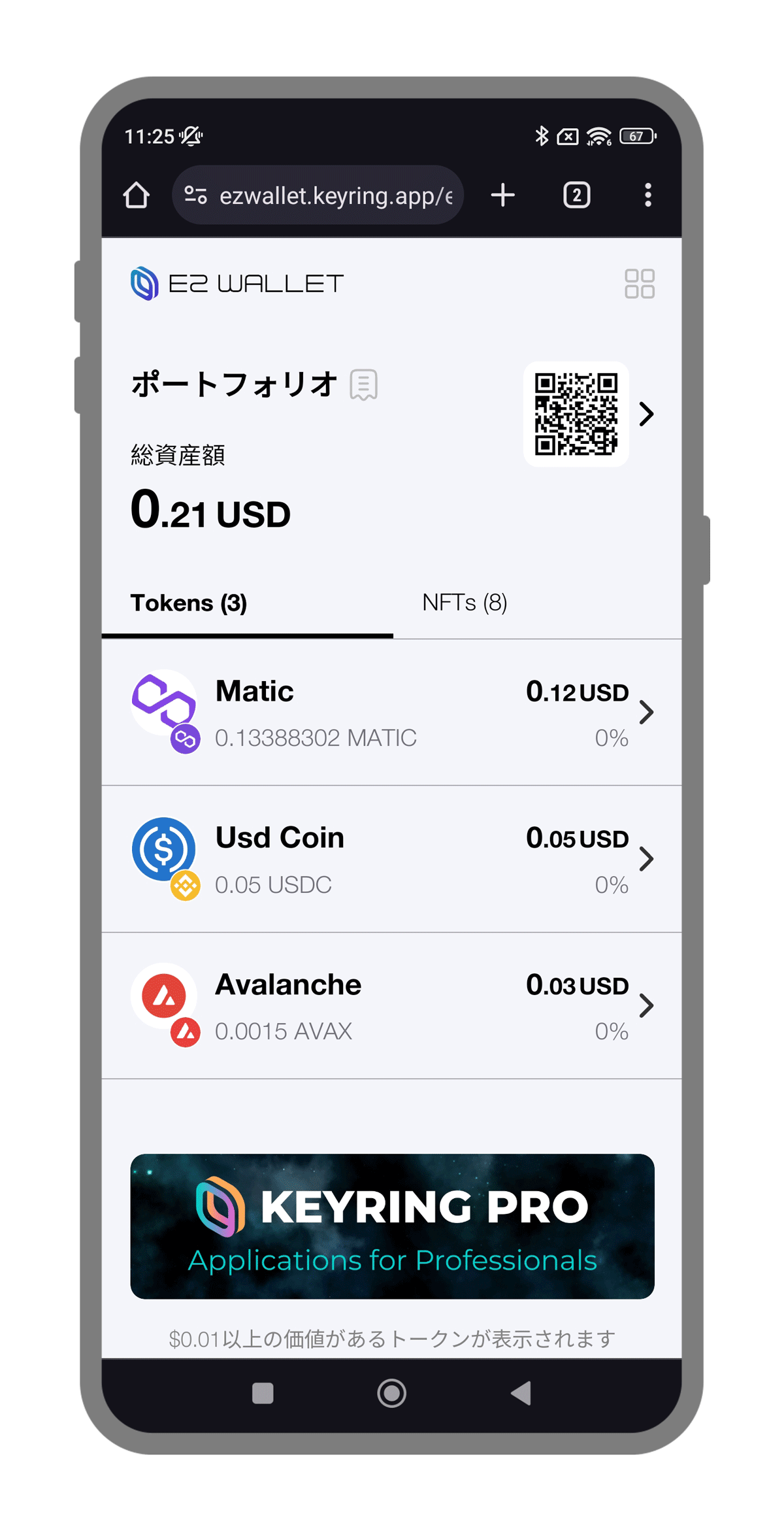Open the Matic token details
The image size is (784, 1527).
[x=392, y=713]
